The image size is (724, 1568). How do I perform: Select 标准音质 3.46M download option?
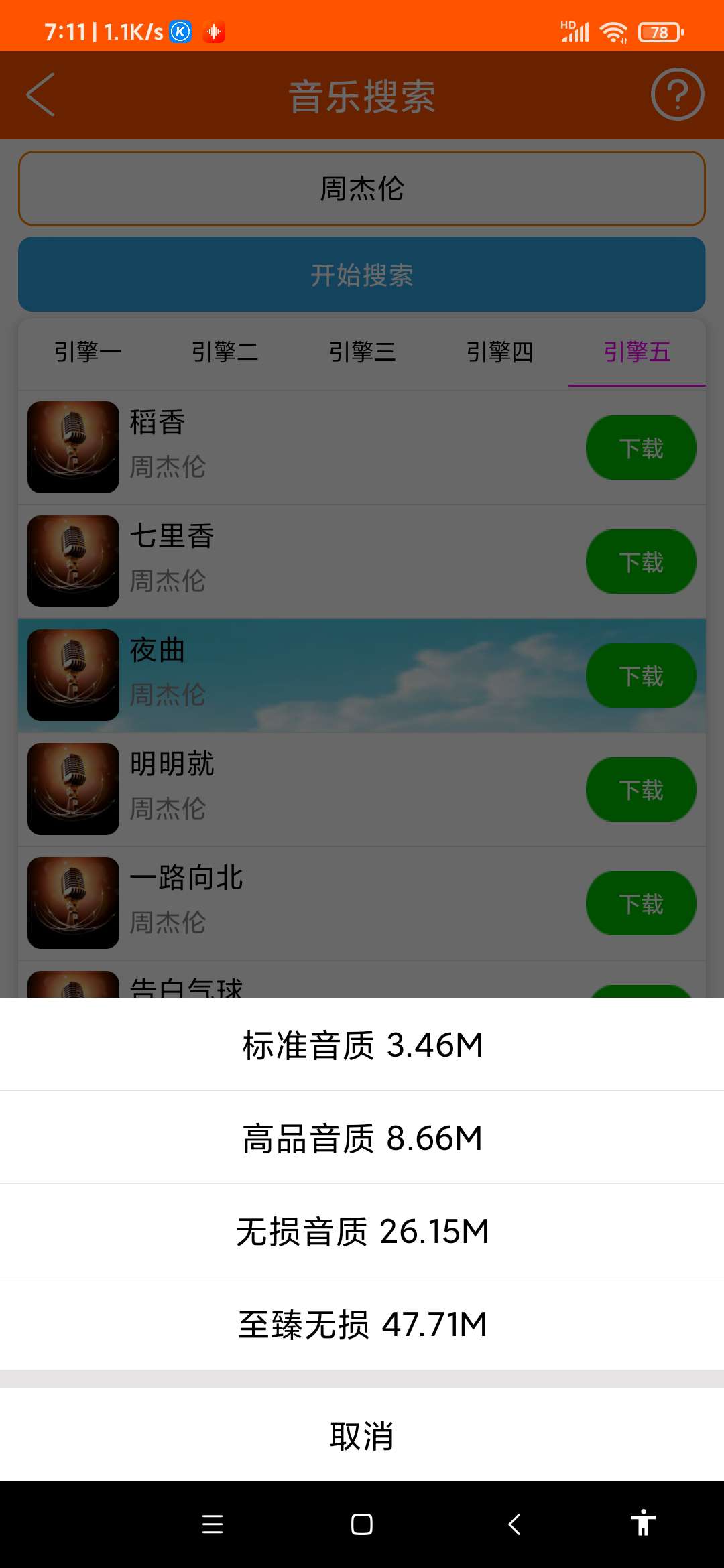pyautogui.click(x=362, y=1045)
